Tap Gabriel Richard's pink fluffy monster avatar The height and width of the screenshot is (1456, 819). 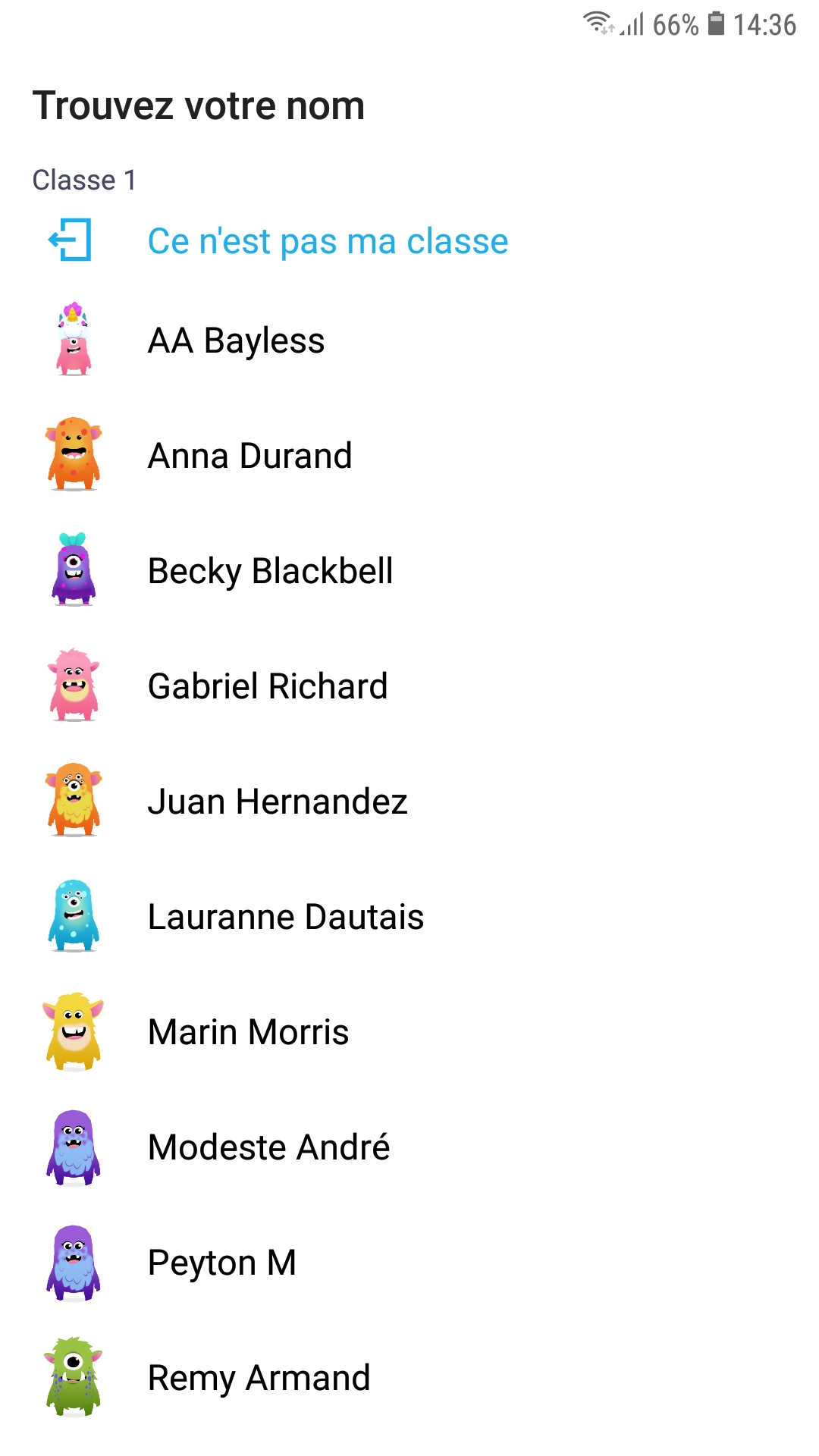click(x=74, y=686)
